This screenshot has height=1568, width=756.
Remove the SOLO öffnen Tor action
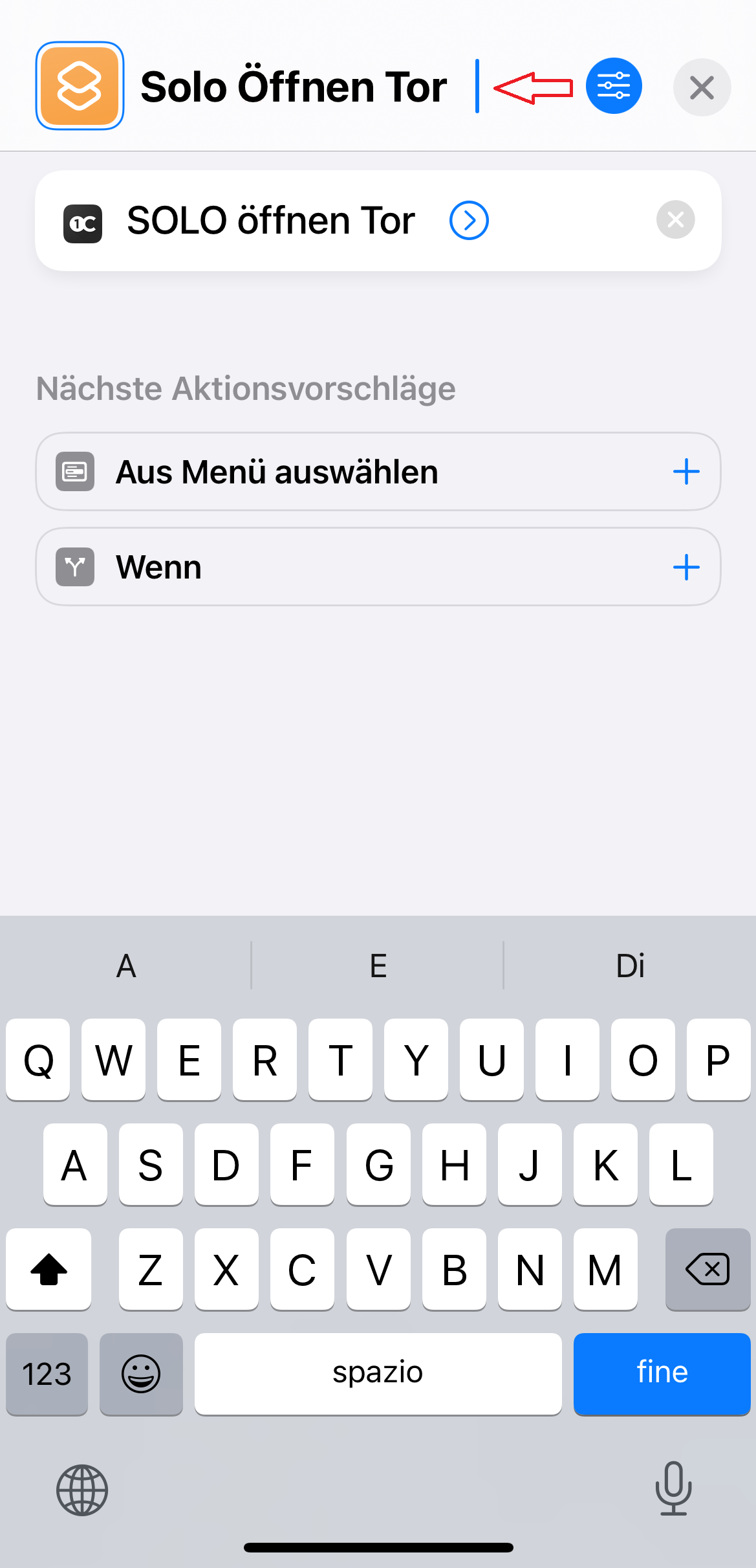coord(676,220)
